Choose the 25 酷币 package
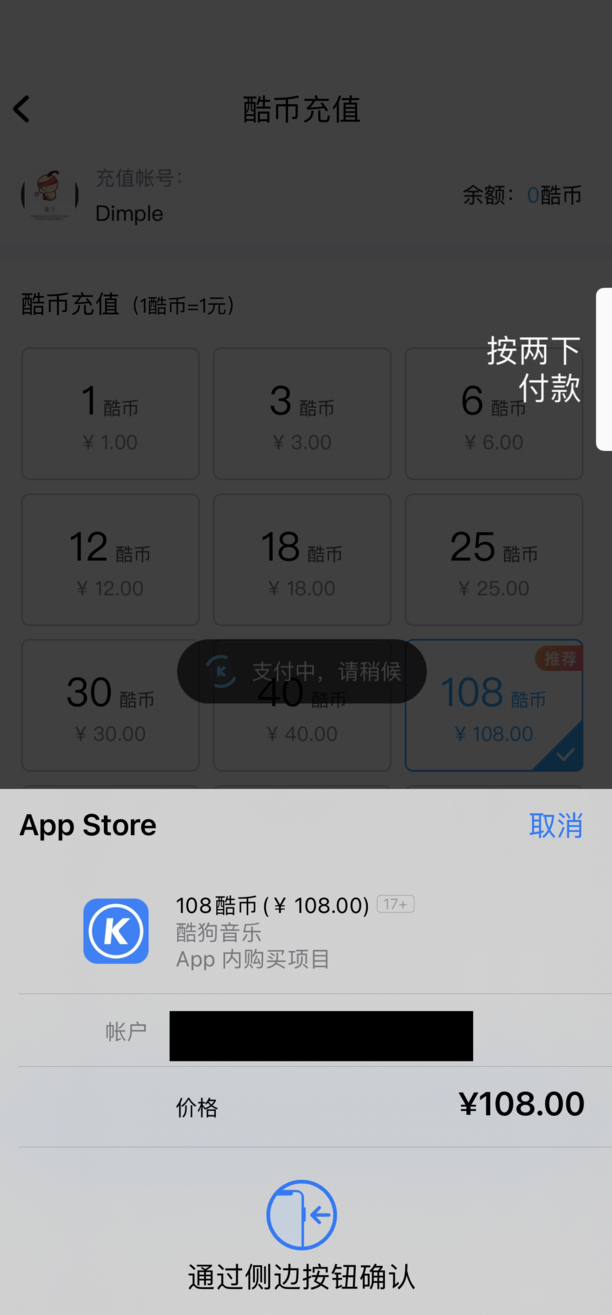 [493, 560]
